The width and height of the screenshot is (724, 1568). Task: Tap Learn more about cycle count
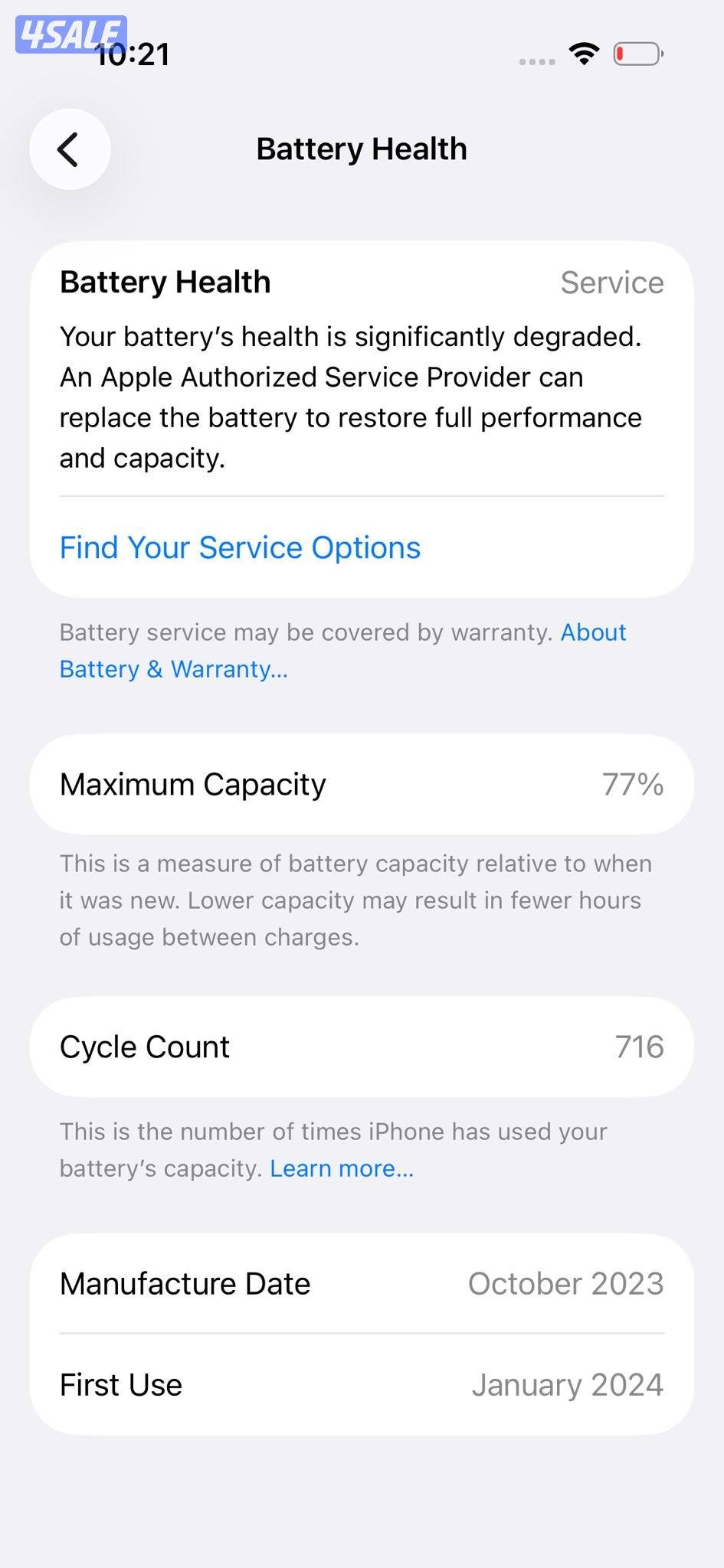[342, 1168]
